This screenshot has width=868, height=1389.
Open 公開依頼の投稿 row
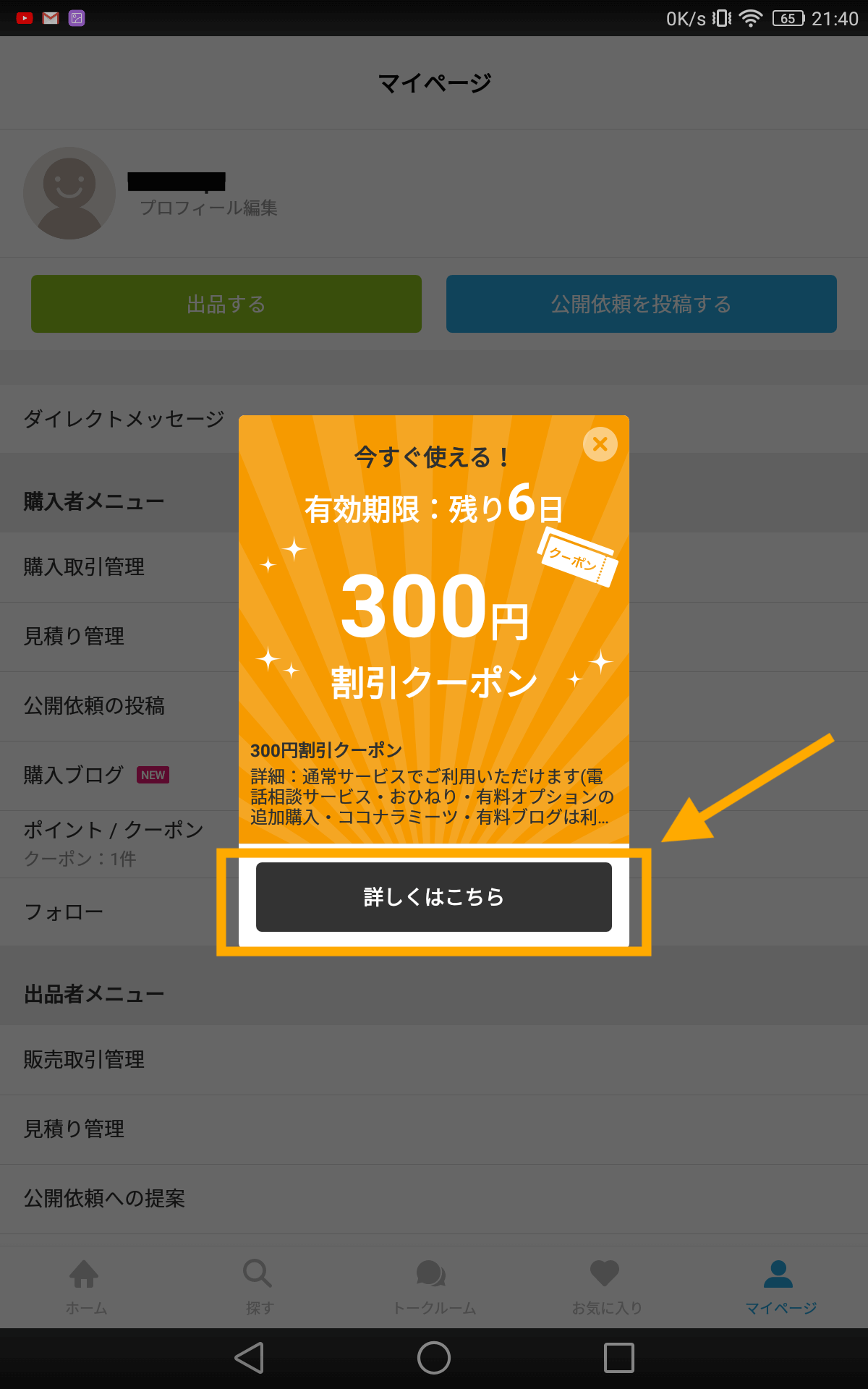(x=94, y=705)
